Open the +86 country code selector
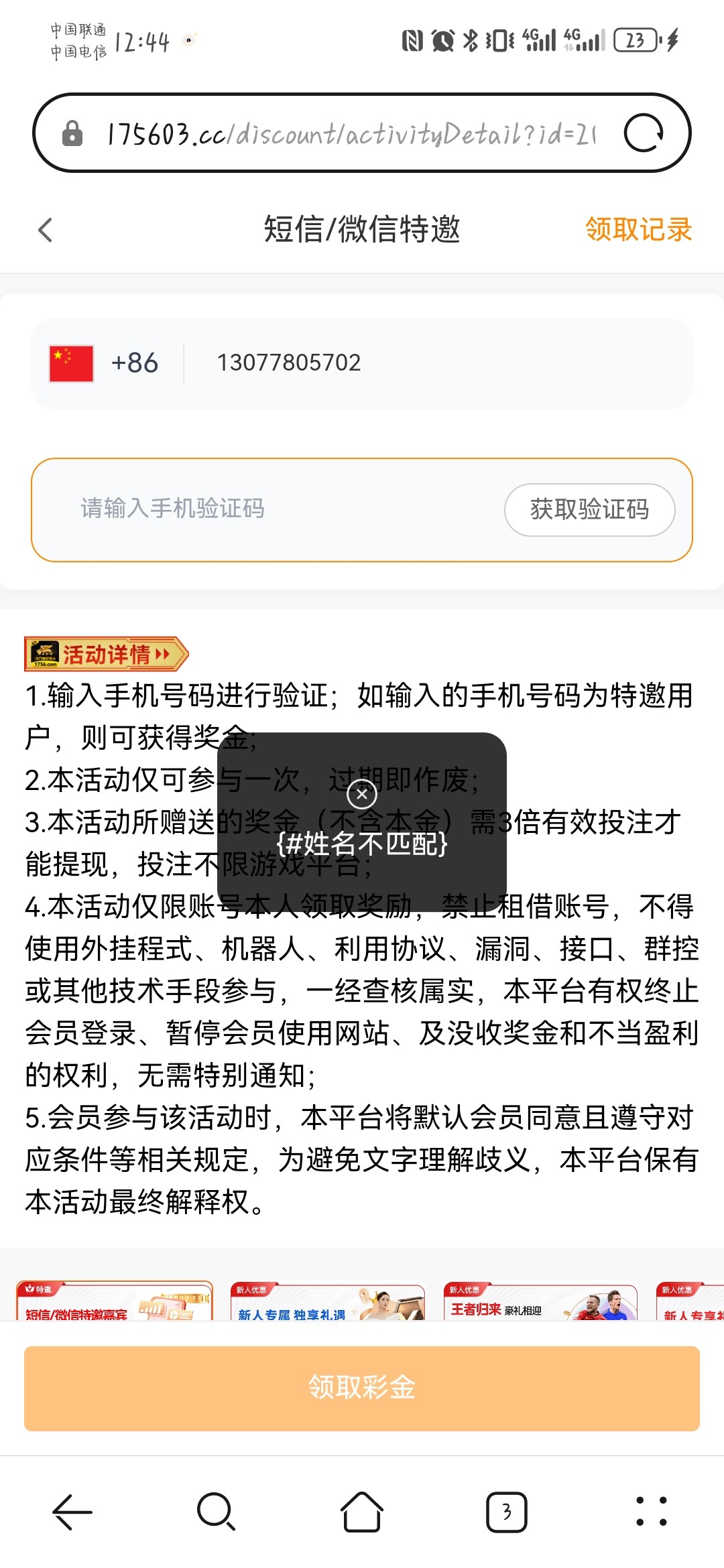Screen dimensions: 724x1568 tap(133, 363)
